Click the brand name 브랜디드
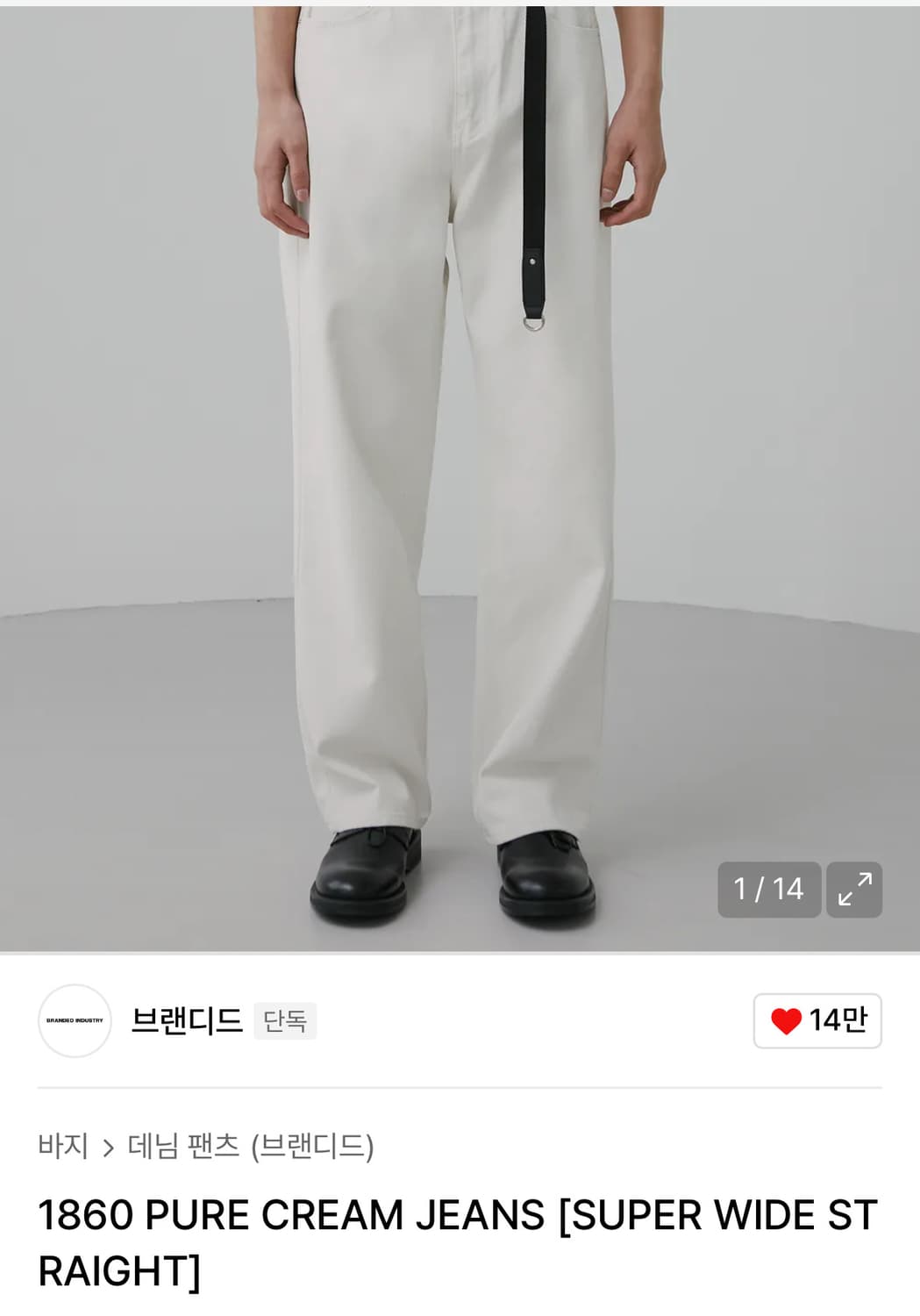This screenshot has height=1316, width=920. tap(186, 1020)
